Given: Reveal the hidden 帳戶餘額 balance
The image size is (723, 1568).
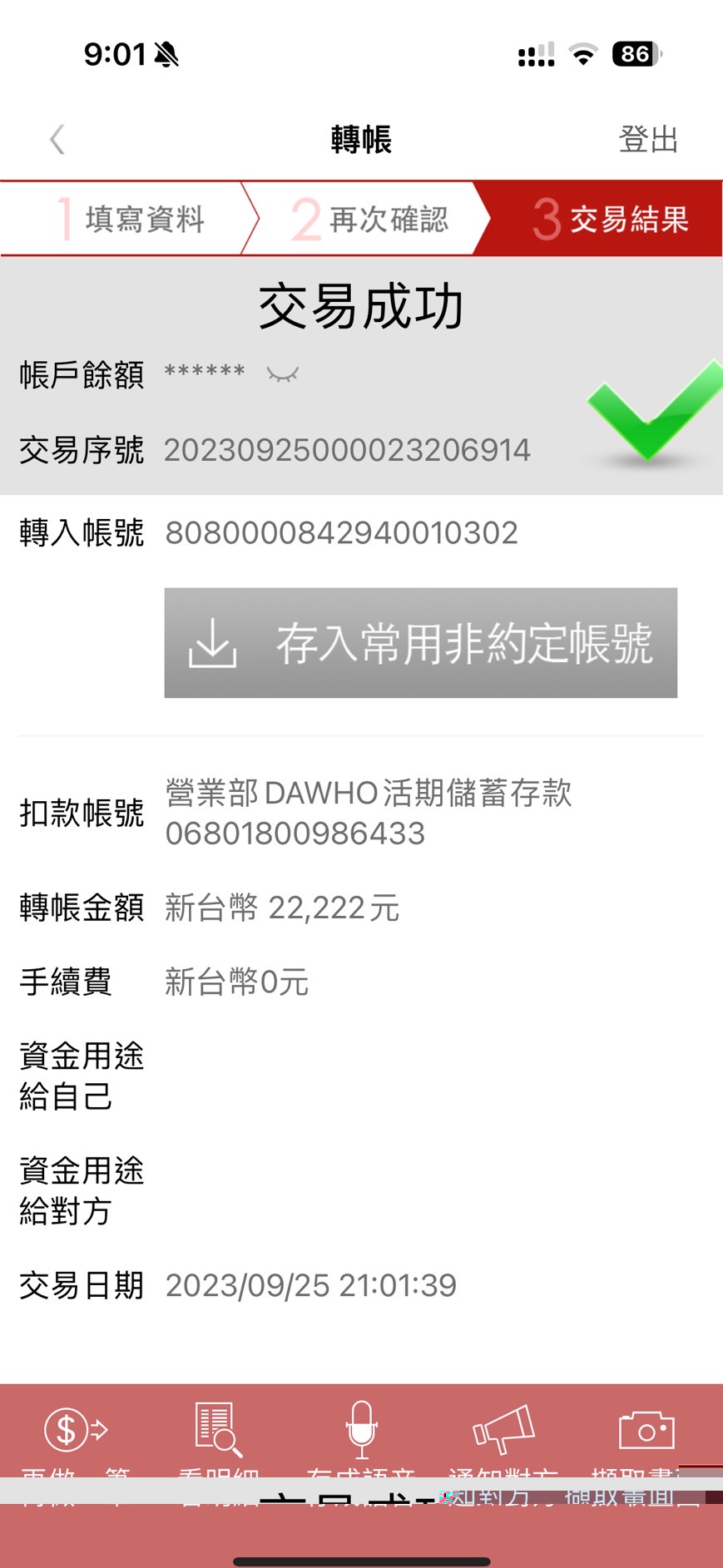Looking at the screenshot, I should coord(282,375).
